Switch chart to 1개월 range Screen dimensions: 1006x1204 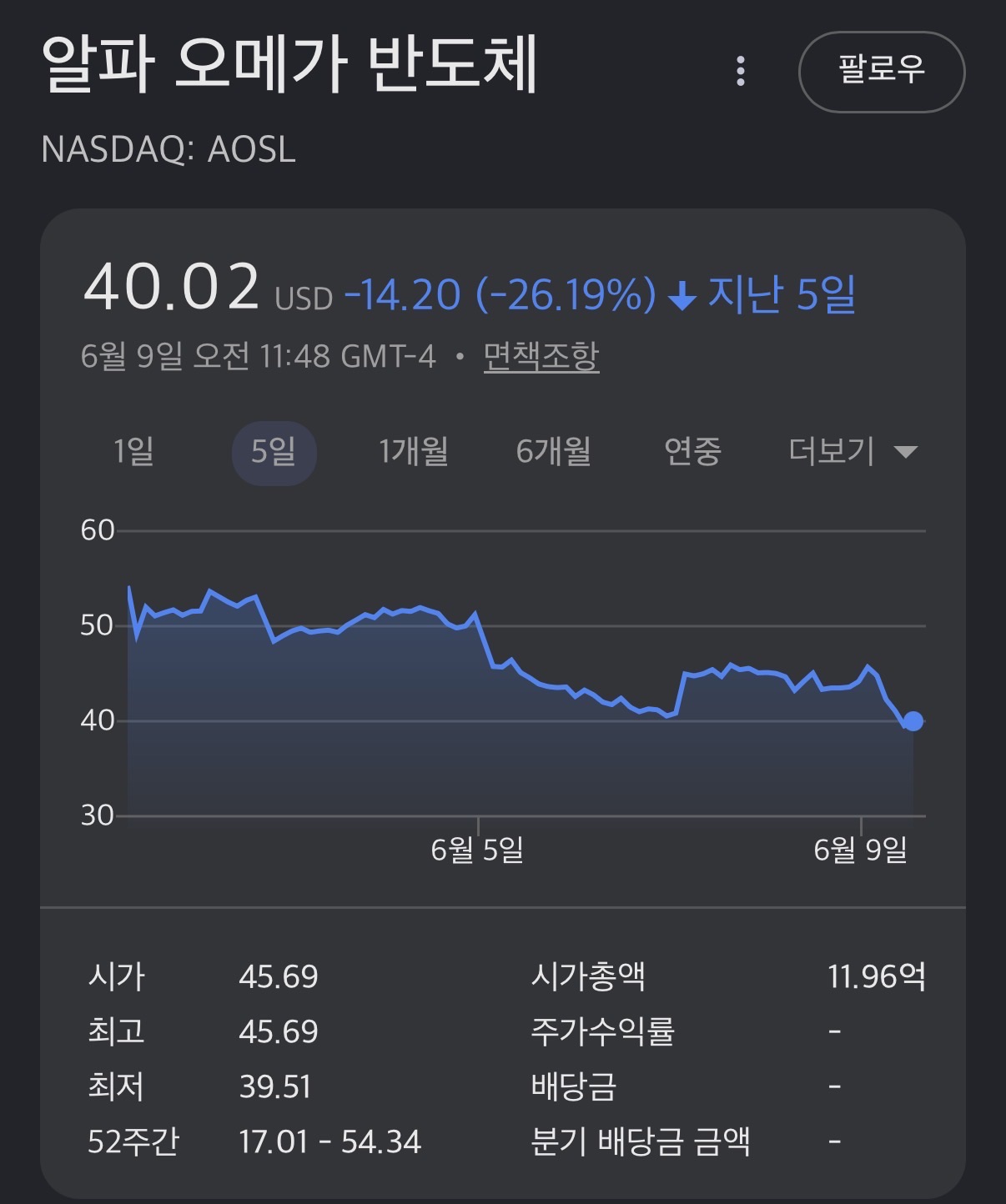[x=414, y=451]
